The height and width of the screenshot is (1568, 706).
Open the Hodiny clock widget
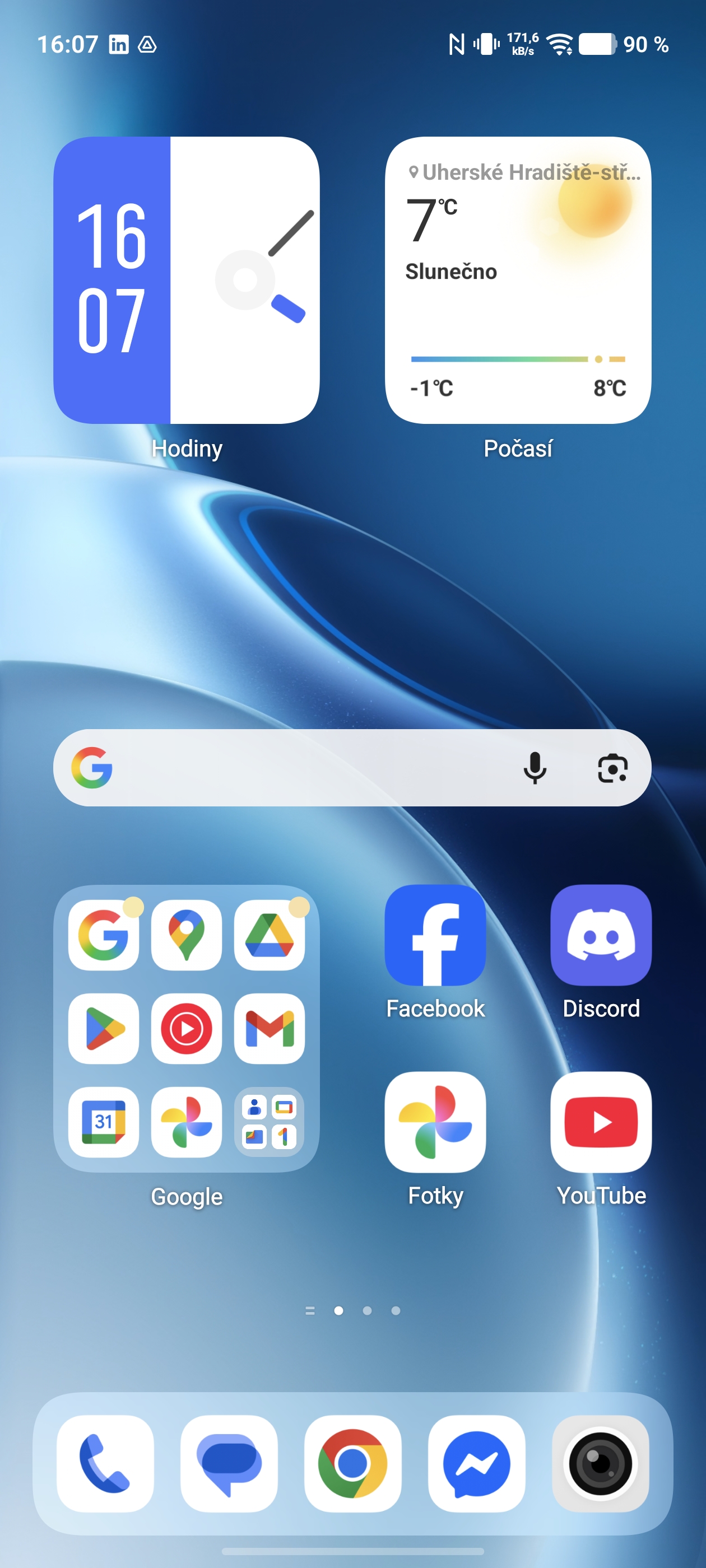click(x=187, y=280)
